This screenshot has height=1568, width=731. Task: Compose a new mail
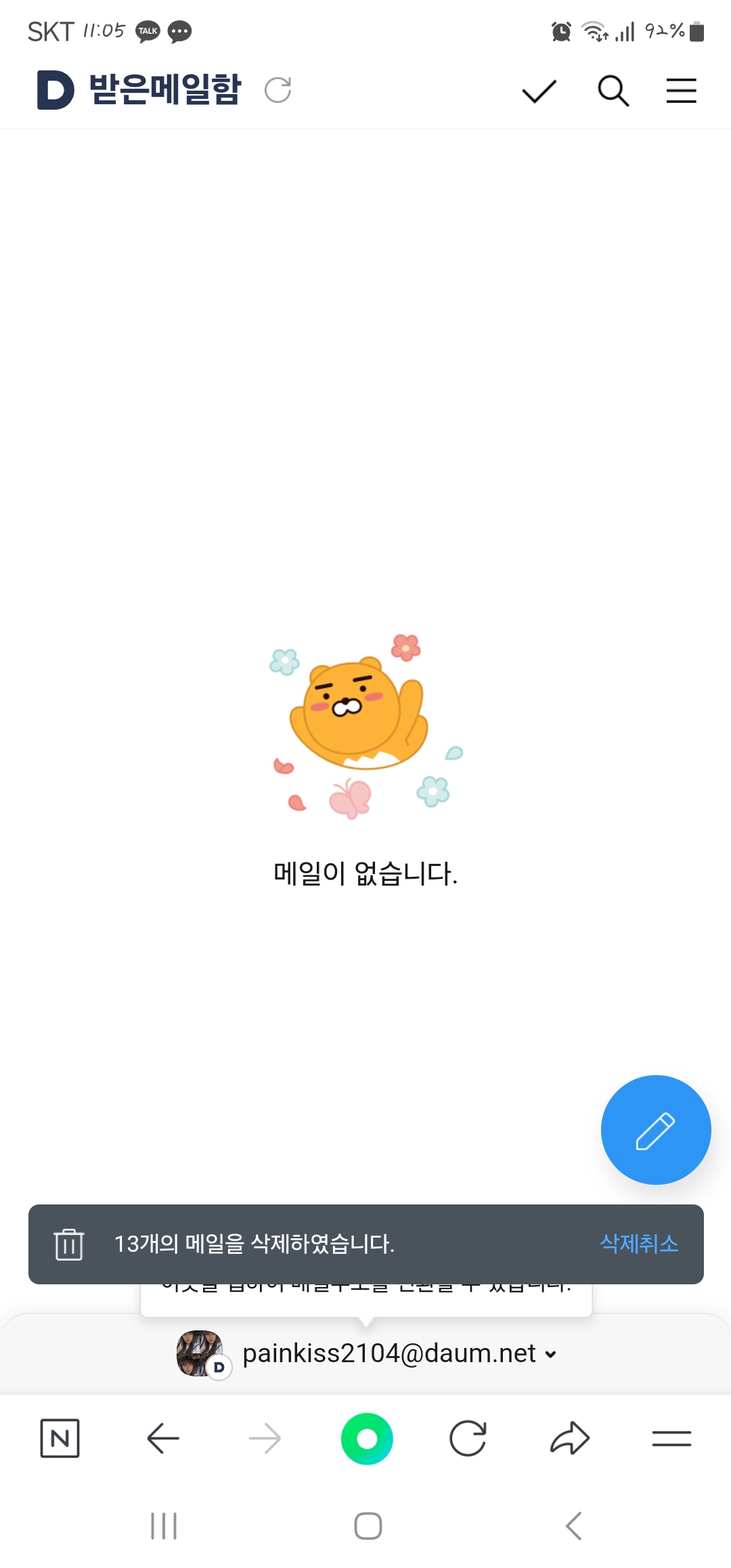click(x=655, y=1130)
